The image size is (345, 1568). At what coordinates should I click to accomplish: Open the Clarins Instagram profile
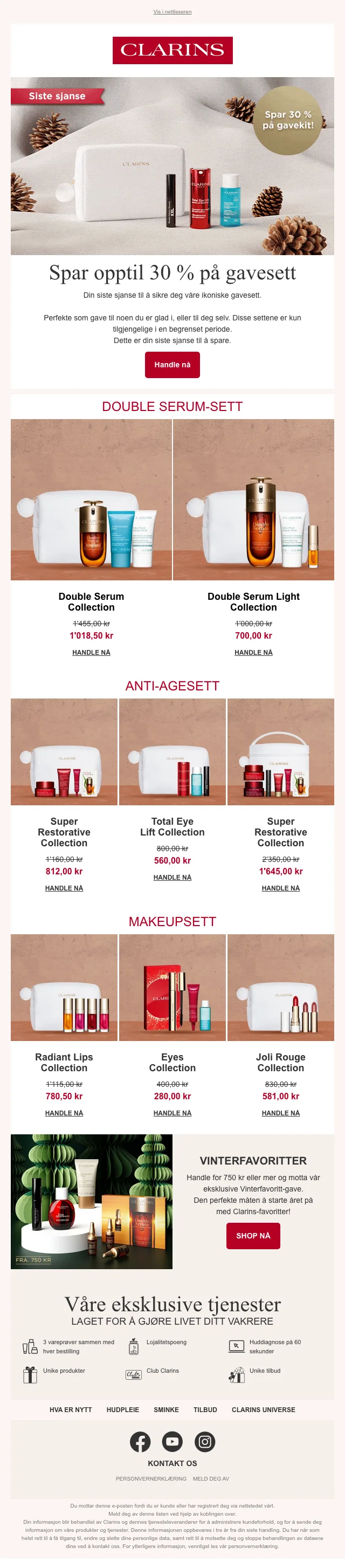click(x=205, y=1442)
